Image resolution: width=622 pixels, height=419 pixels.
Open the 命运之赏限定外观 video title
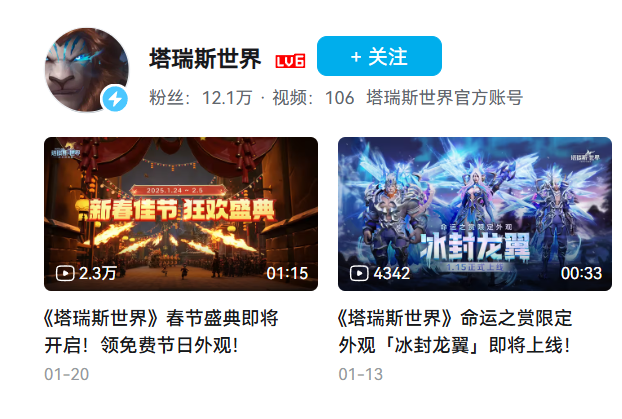(x=455, y=332)
